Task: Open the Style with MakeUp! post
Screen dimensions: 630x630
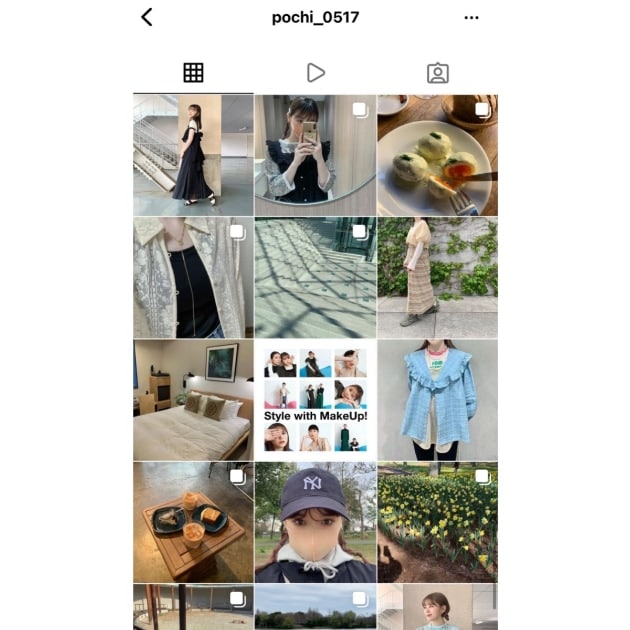Action: pyautogui.click(x=315, y=400)
